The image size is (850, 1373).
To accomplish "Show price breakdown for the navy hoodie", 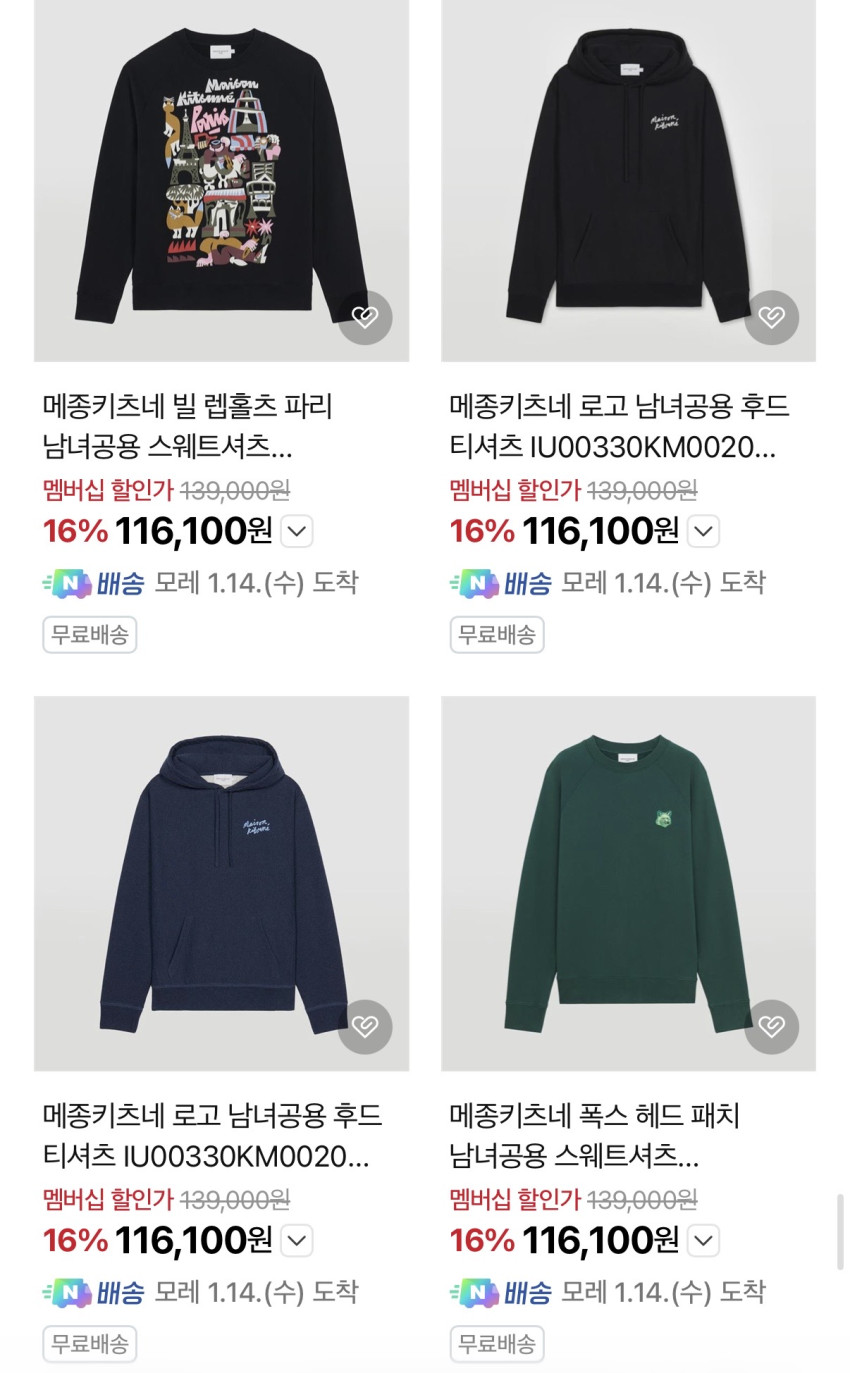I will [x=297, y=1241].
